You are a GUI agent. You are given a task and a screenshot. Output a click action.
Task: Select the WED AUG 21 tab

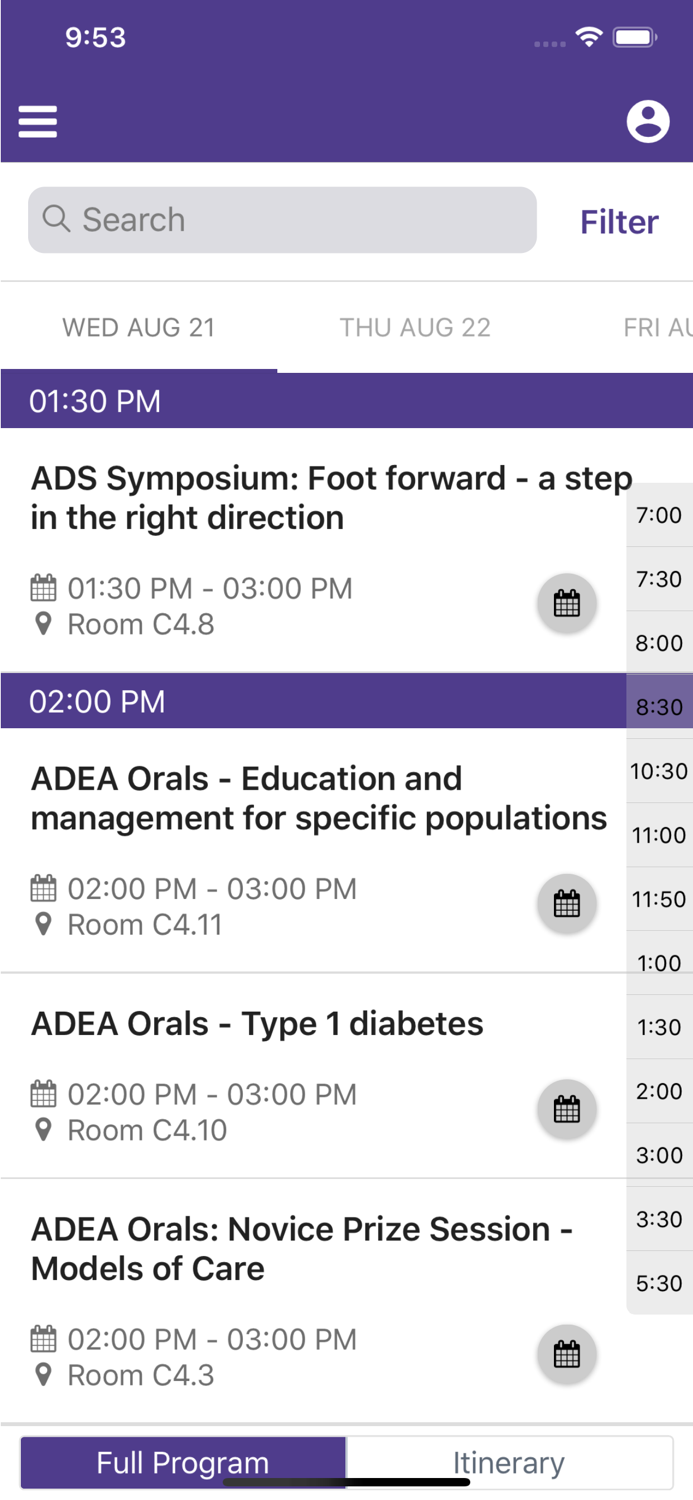coord(139,328)
